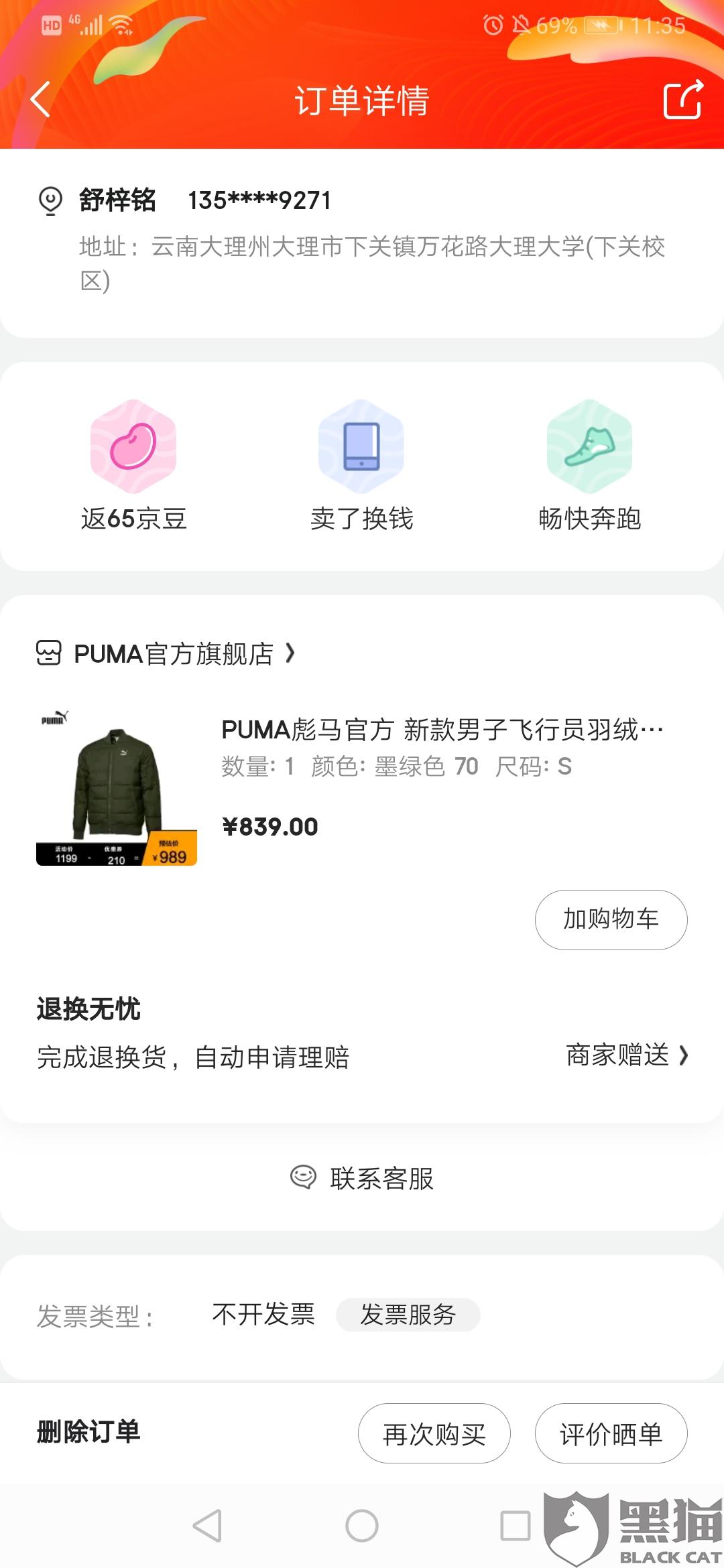Tap the system back button
724x1568 pixels.
tap(208, 1526)
